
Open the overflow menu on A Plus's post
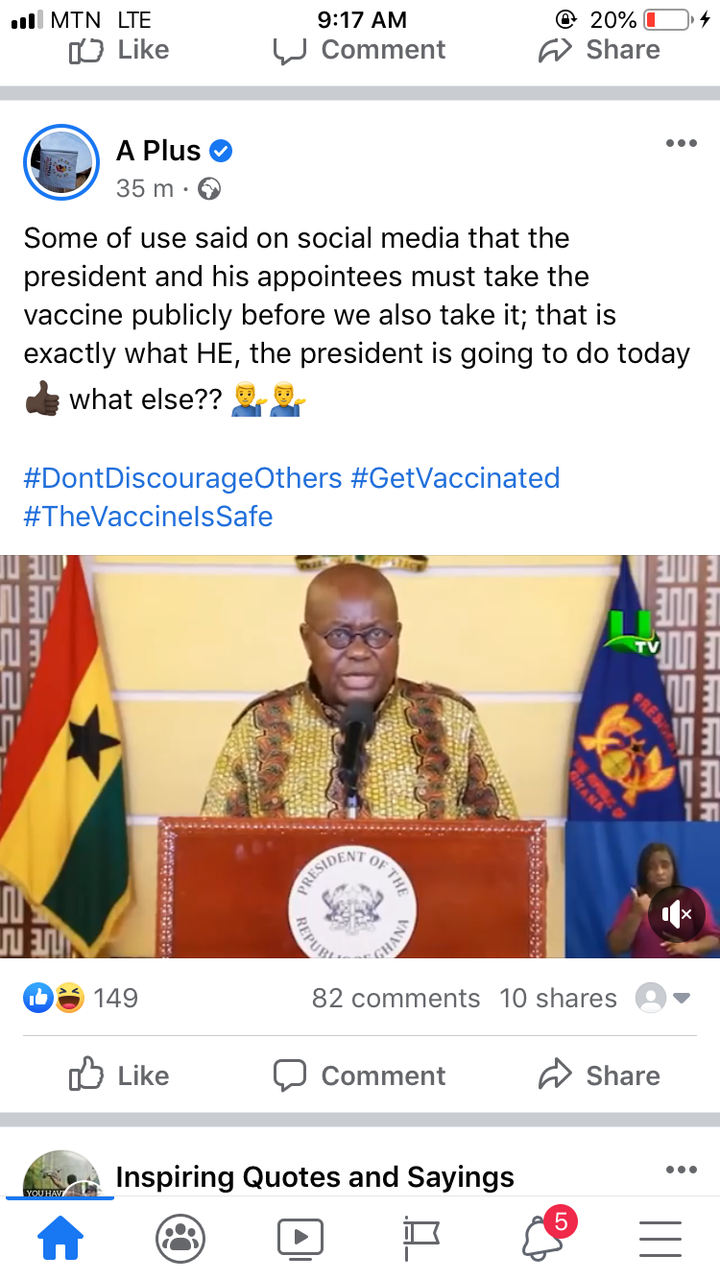click(x=681, y=144)
